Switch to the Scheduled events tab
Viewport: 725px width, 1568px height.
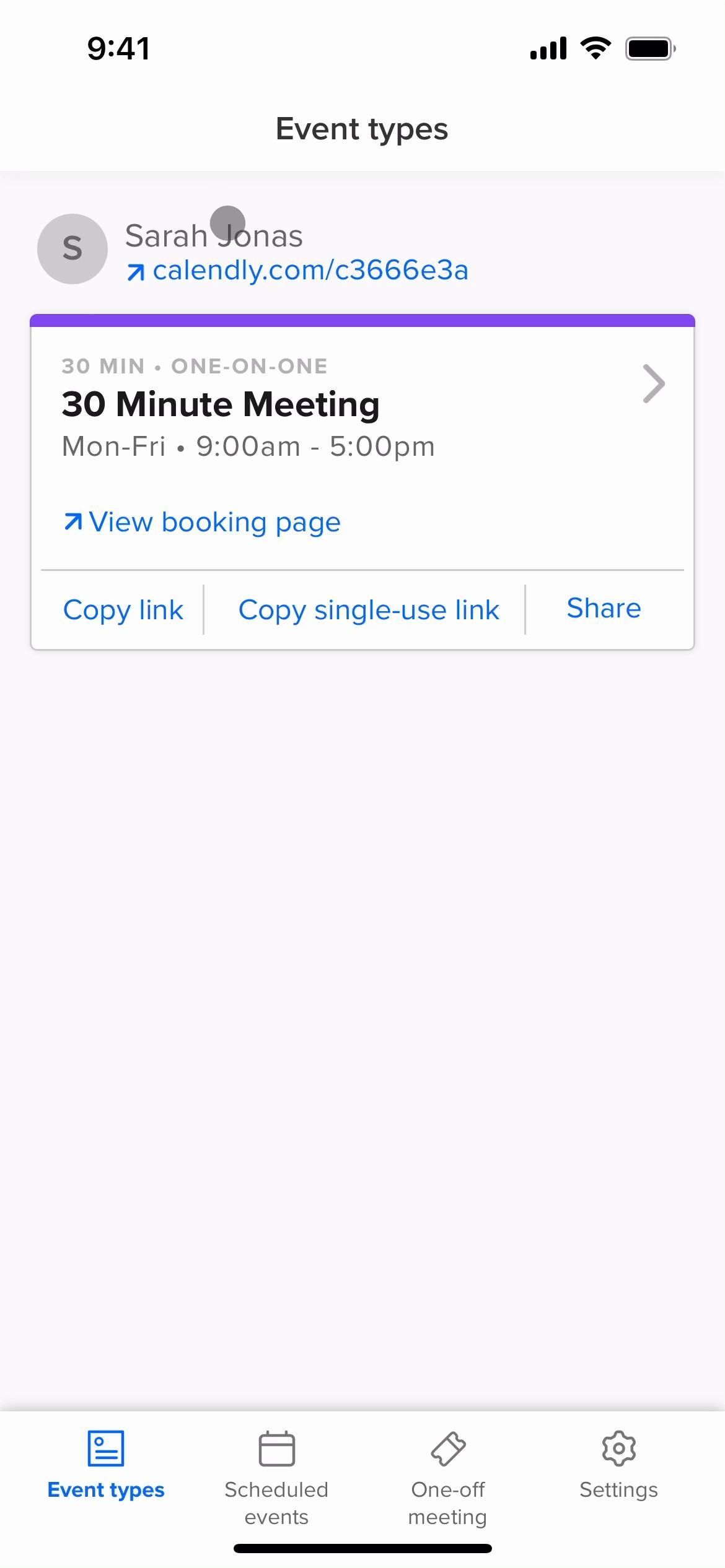(276, 1477)
